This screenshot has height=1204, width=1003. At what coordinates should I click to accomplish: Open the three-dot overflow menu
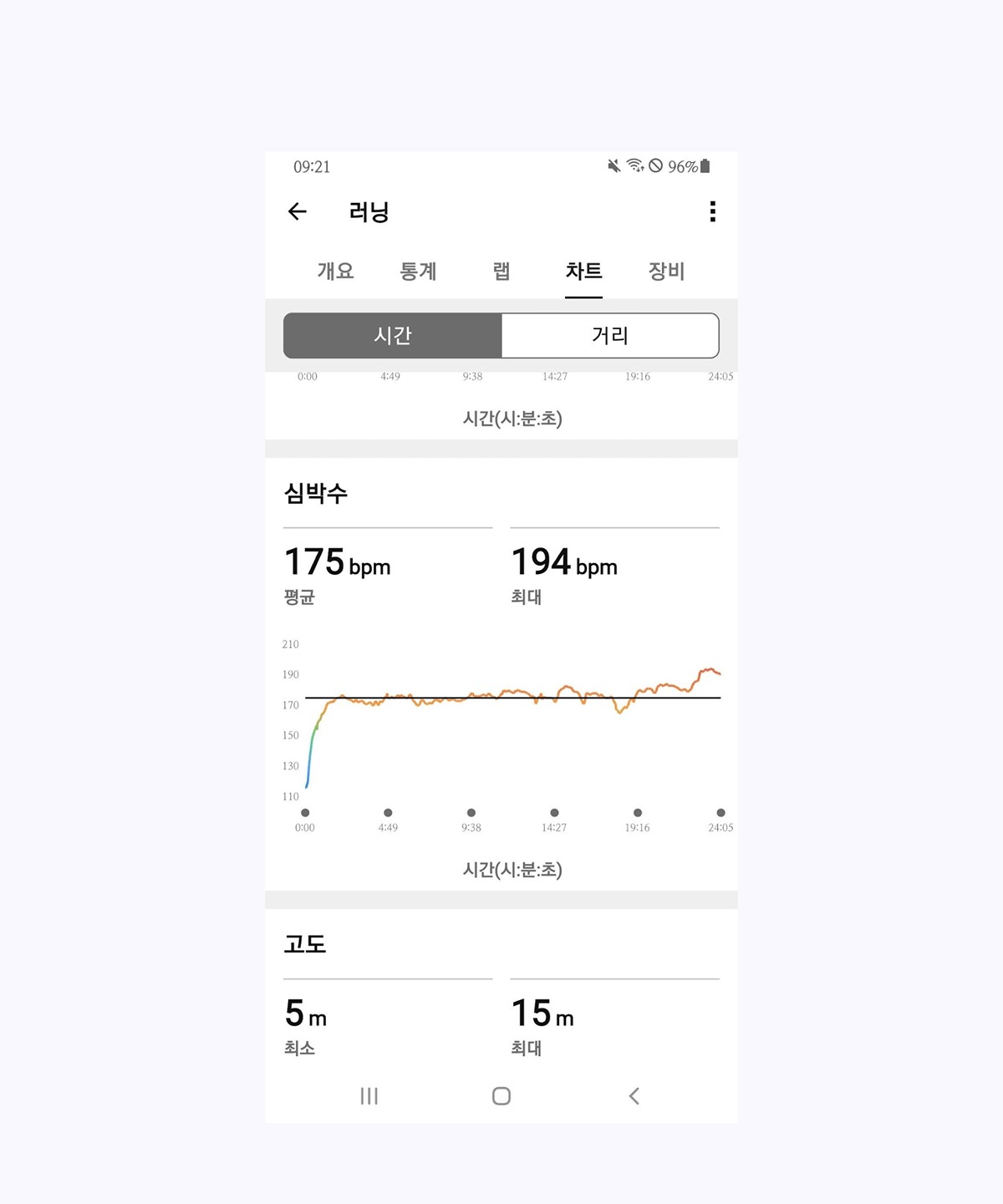pos(713,211)
